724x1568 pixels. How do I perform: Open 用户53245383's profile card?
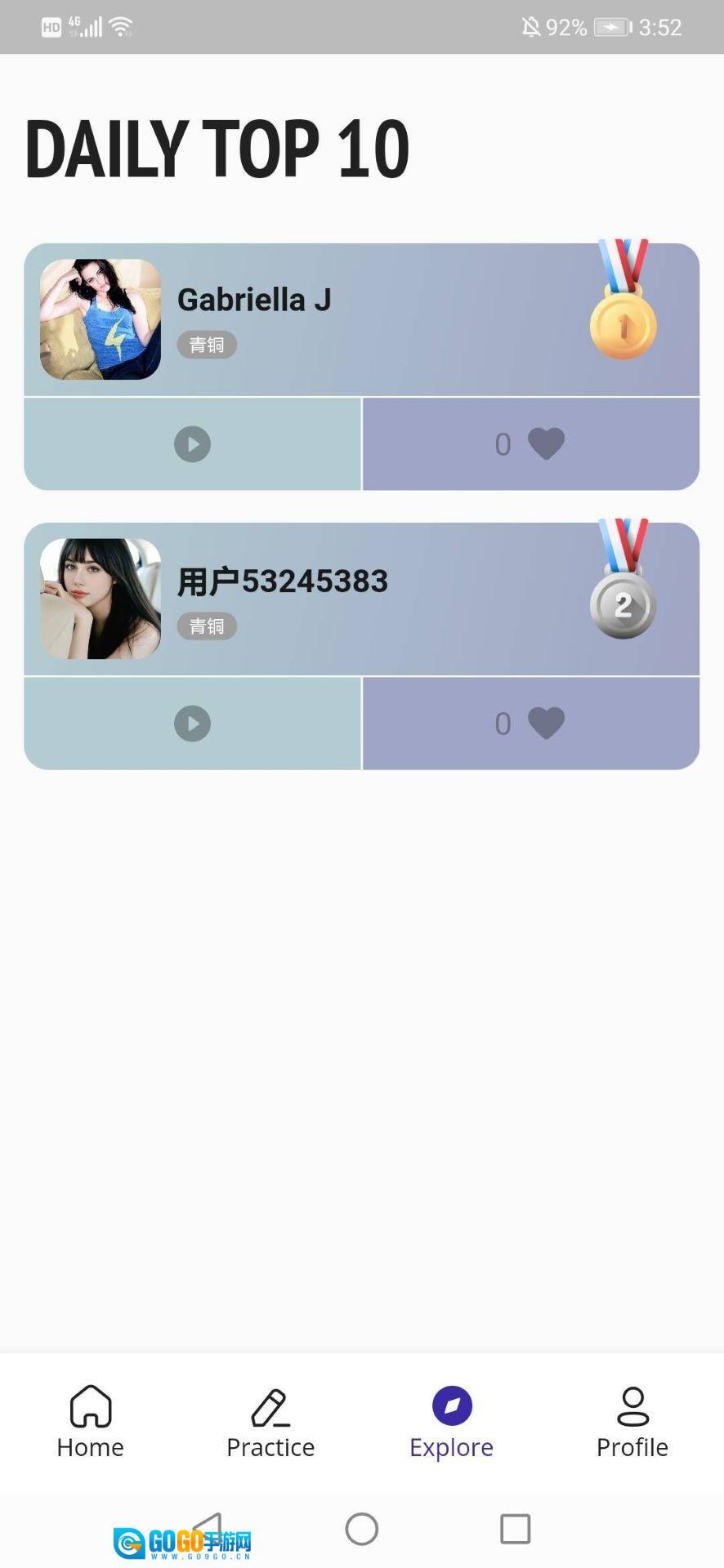coord(282,581)
